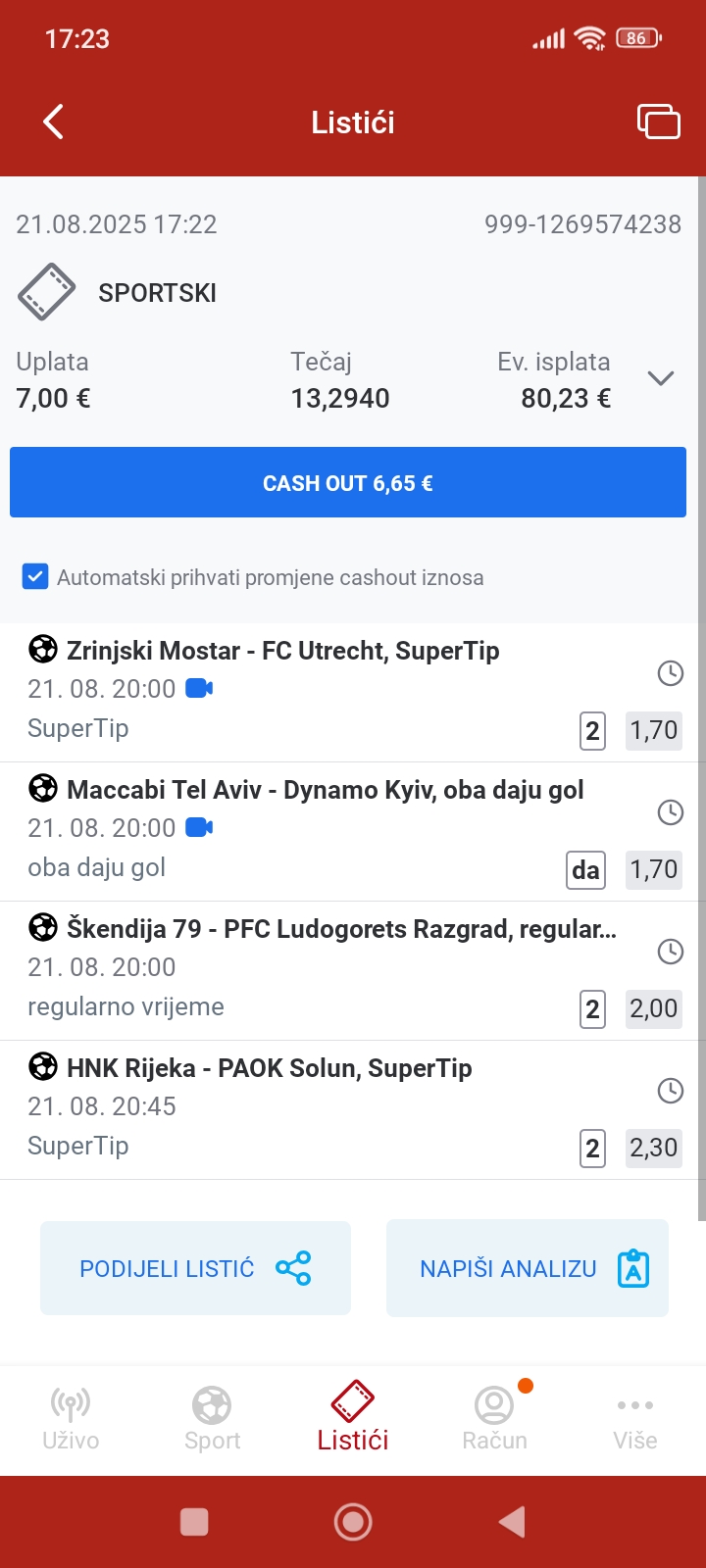Select the Listići tab

[x=353, y=1418]
